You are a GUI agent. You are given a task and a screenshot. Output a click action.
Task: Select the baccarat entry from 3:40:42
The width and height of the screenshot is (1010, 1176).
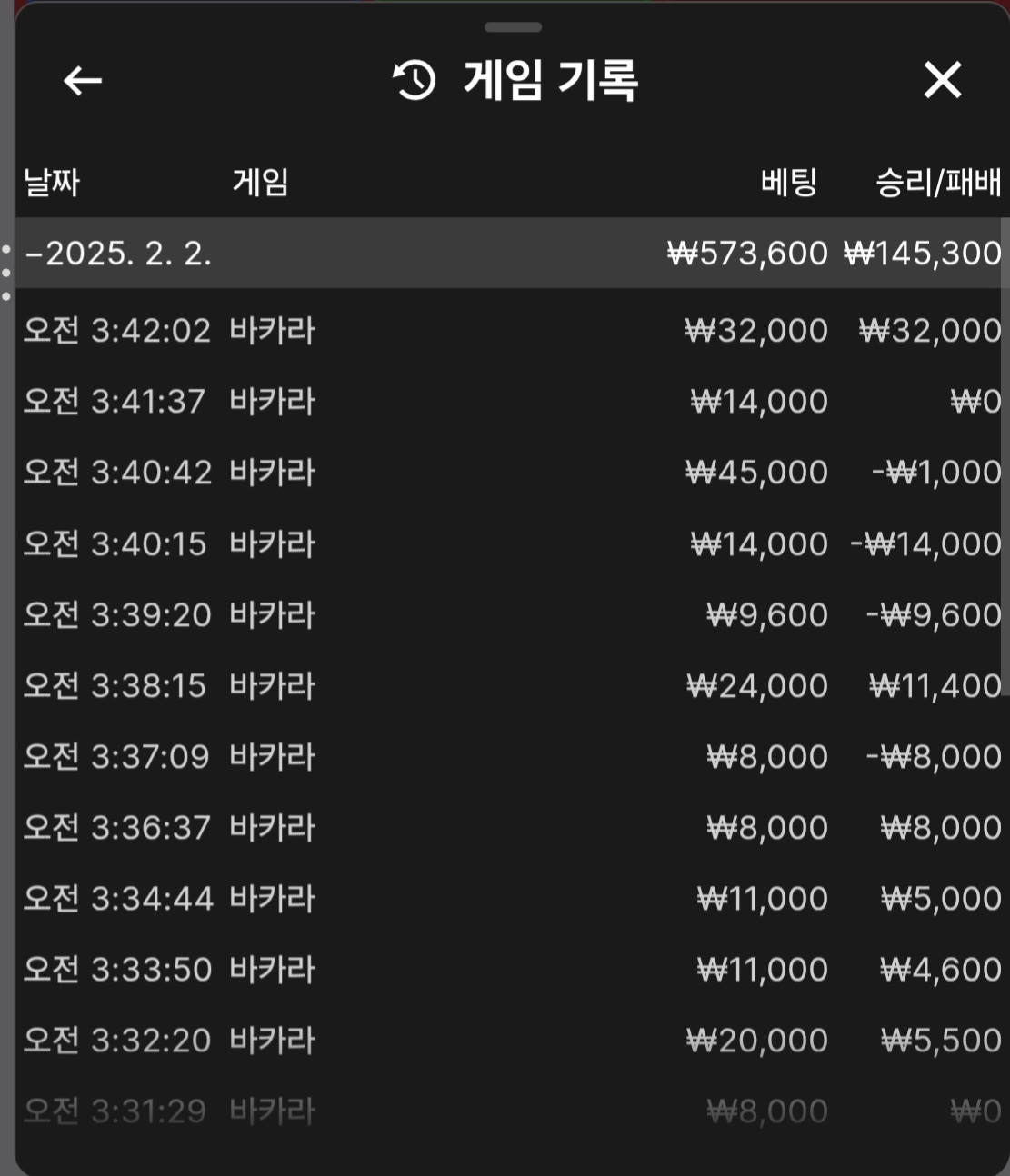point(509,472)
